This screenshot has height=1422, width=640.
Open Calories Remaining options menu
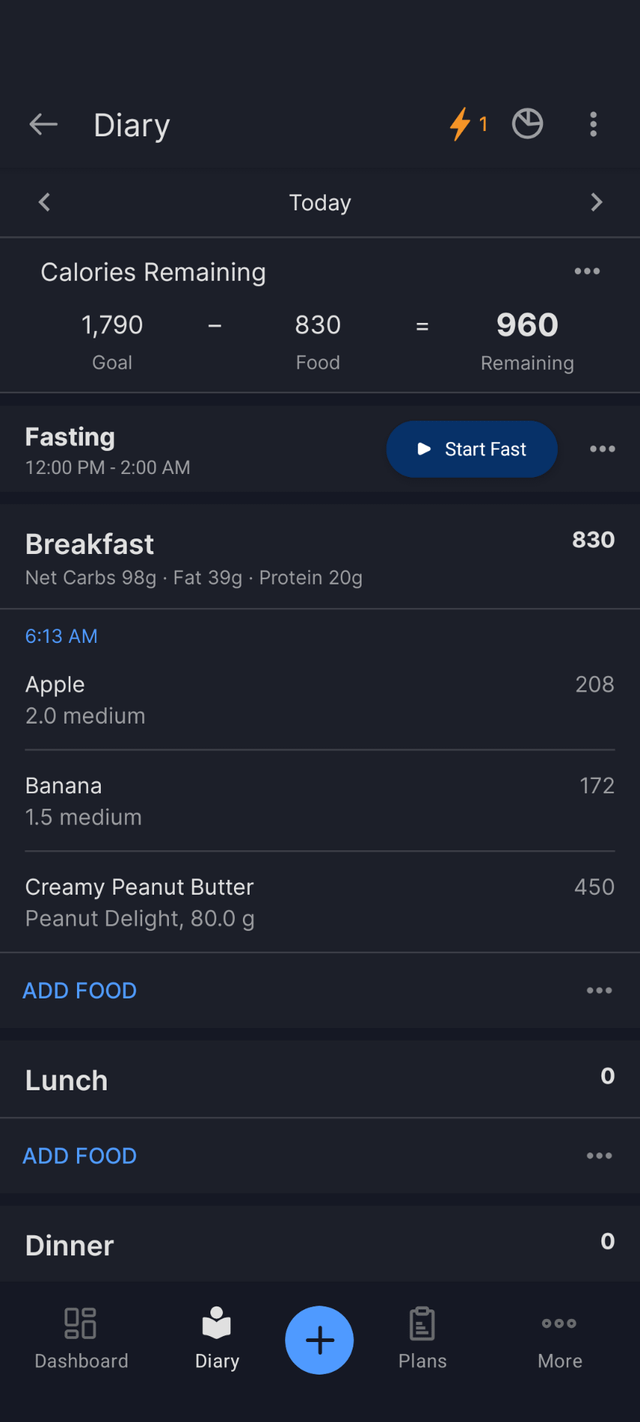click(587, 272)
